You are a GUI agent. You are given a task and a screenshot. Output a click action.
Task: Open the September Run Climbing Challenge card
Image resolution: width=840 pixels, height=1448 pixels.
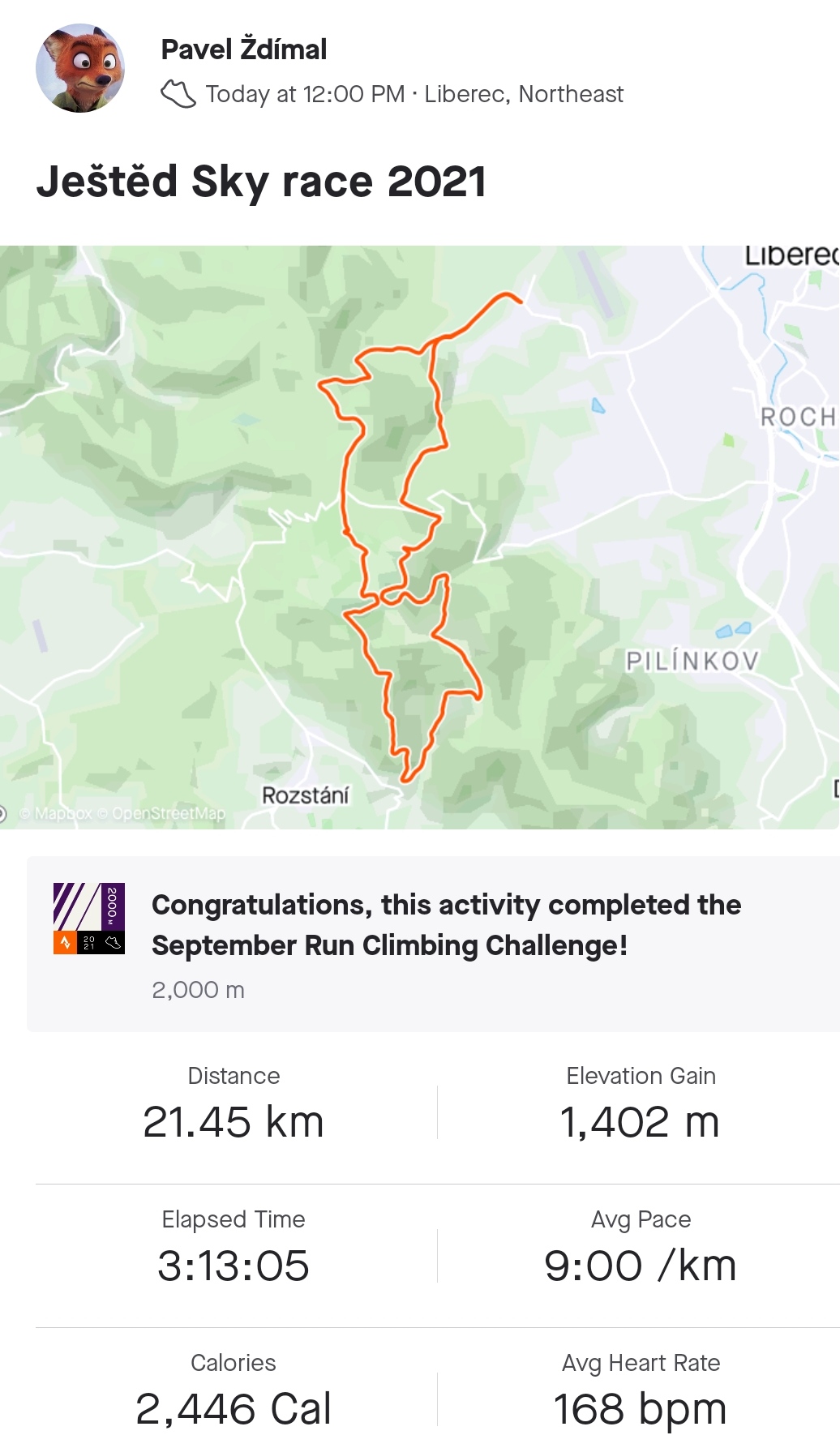434,944
